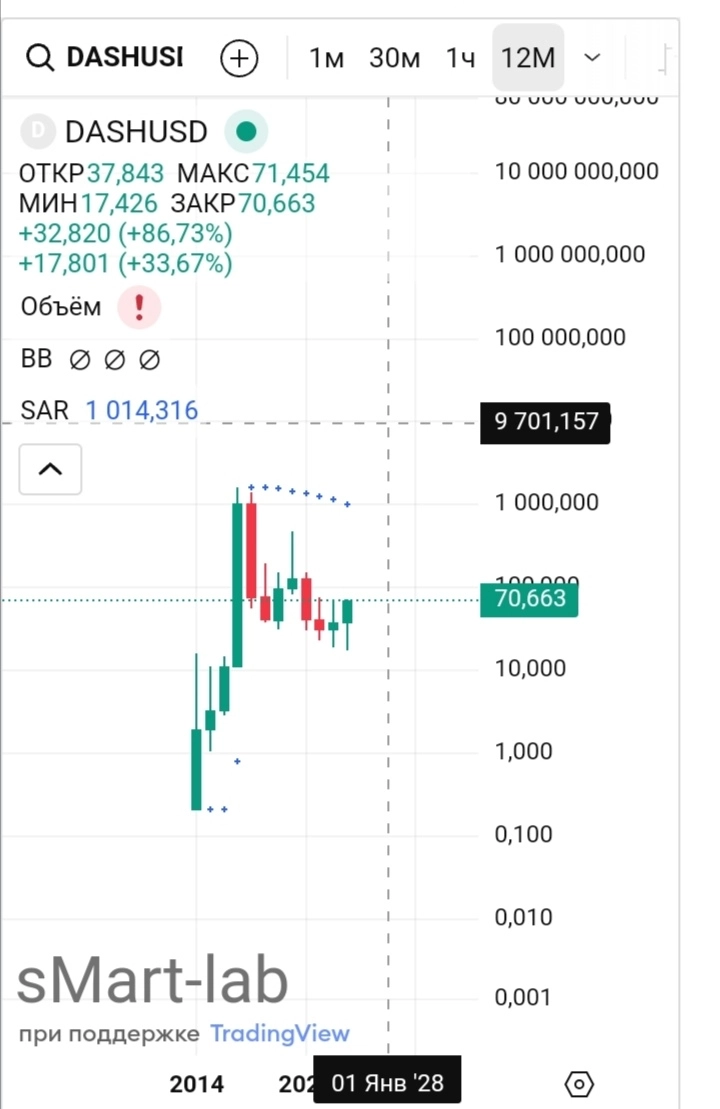This screenshot has height=1109, width=720.
Task: Click the 70,663 price tag on the scale
Action: click(x=529, y=599)
